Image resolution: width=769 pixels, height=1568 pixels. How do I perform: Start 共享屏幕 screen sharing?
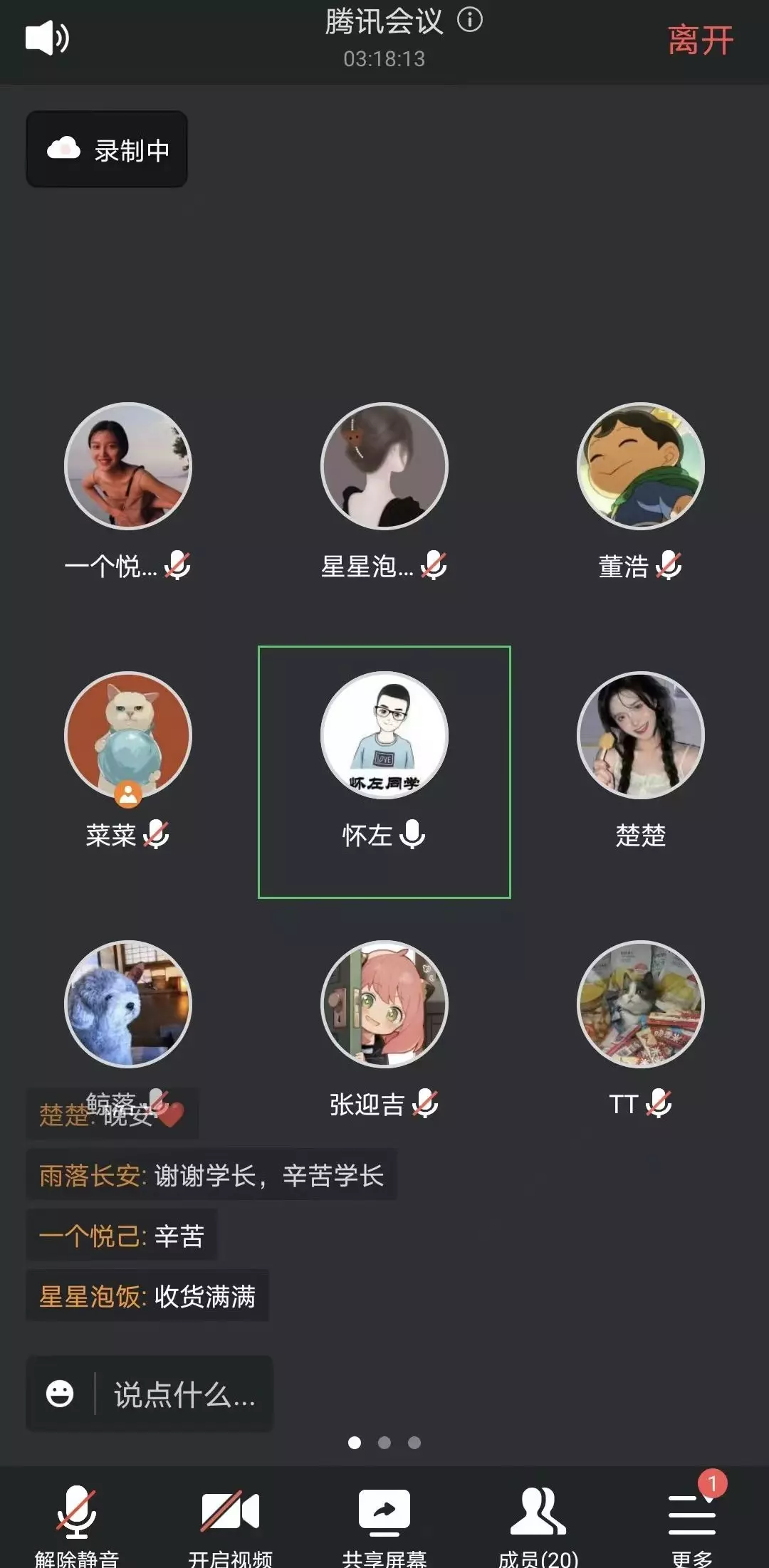pyautogui.click(x=384, y=1523)
